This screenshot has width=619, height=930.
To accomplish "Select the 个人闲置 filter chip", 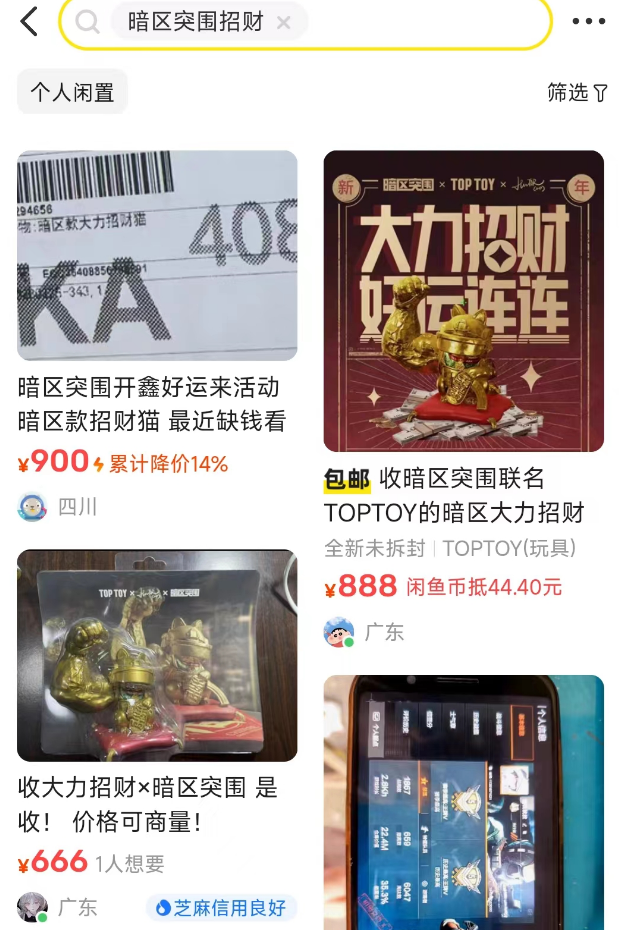I will 72,92.
